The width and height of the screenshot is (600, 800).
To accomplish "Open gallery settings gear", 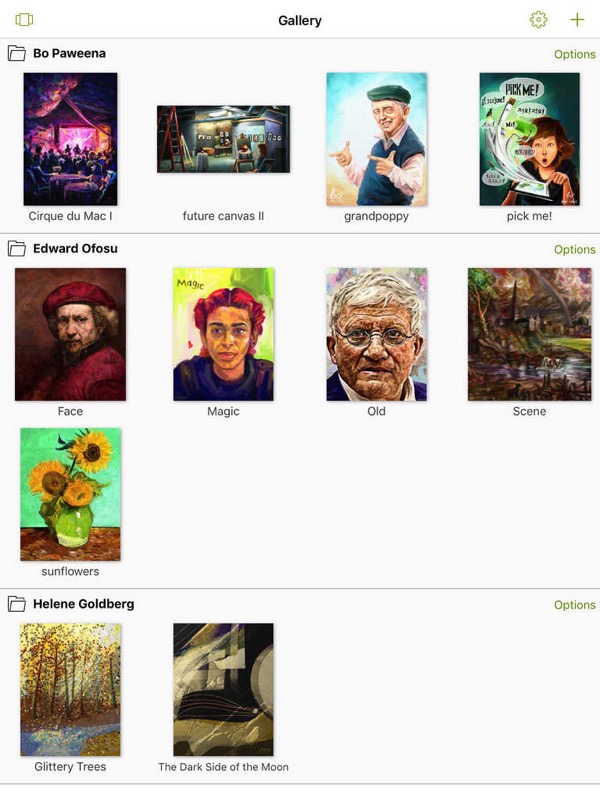I will (x=539, y=20).
